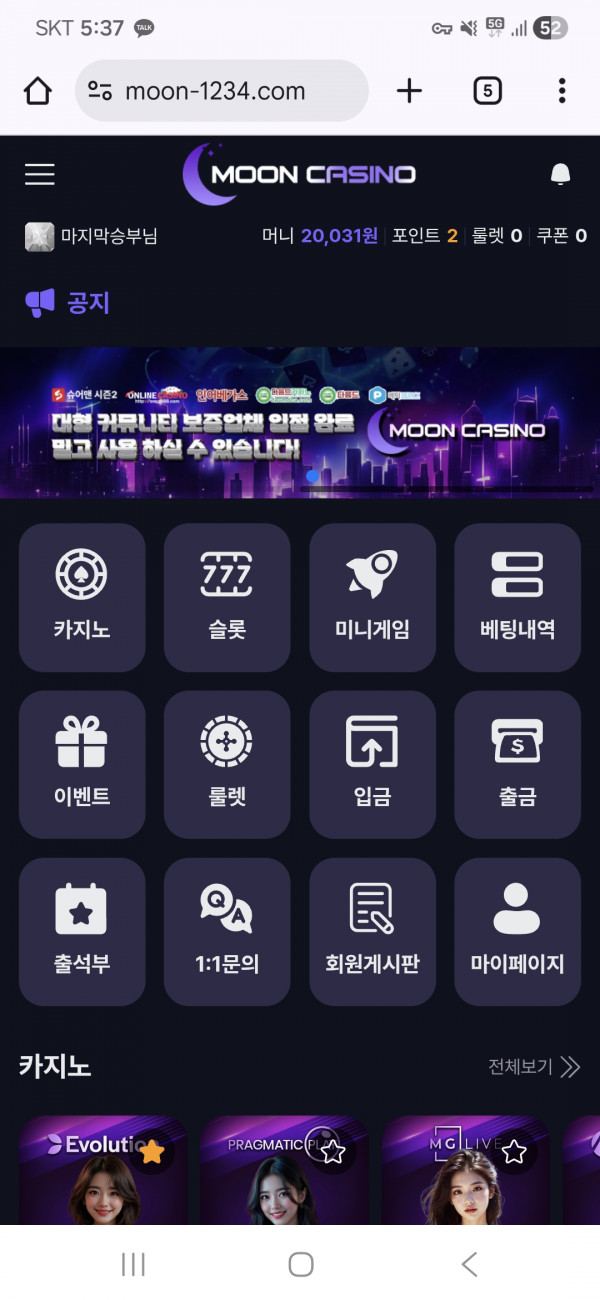
Task: Open the 이벤트 page
Action: tap(82, 765)
